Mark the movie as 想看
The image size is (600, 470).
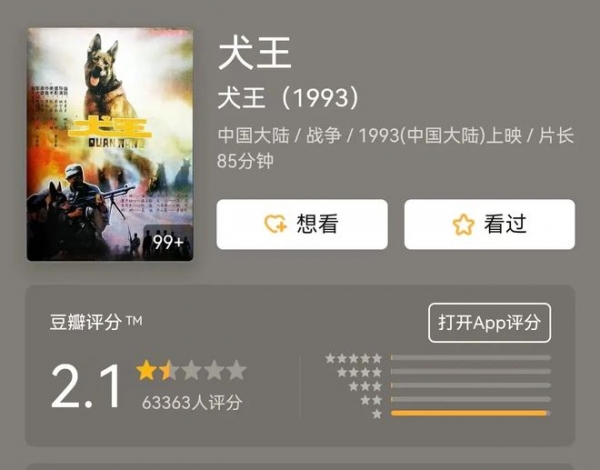(302, 224)
